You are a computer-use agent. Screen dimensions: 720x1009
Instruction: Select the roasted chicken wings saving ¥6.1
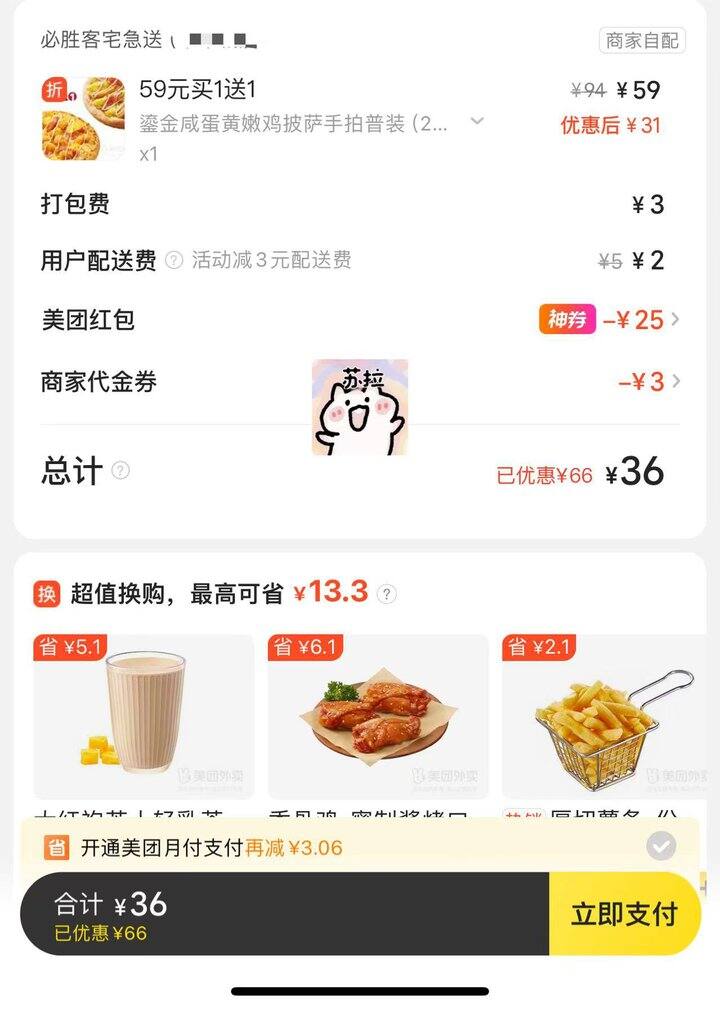tap(378, 716)
